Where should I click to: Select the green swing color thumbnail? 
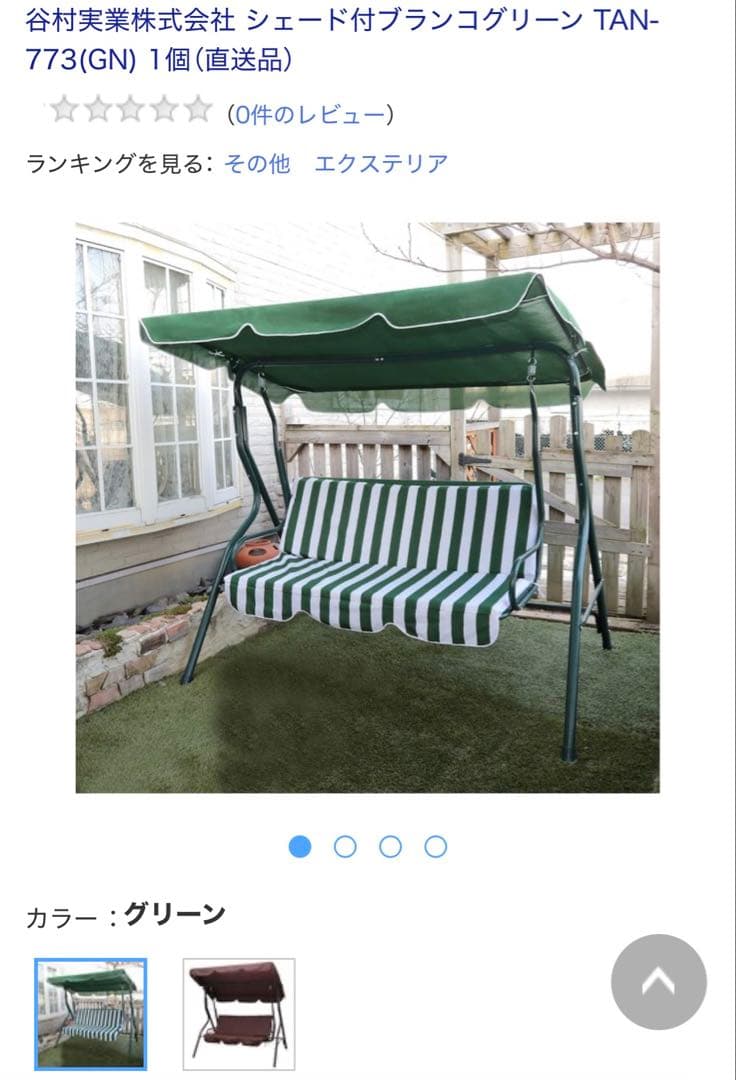coord(91,1014)
